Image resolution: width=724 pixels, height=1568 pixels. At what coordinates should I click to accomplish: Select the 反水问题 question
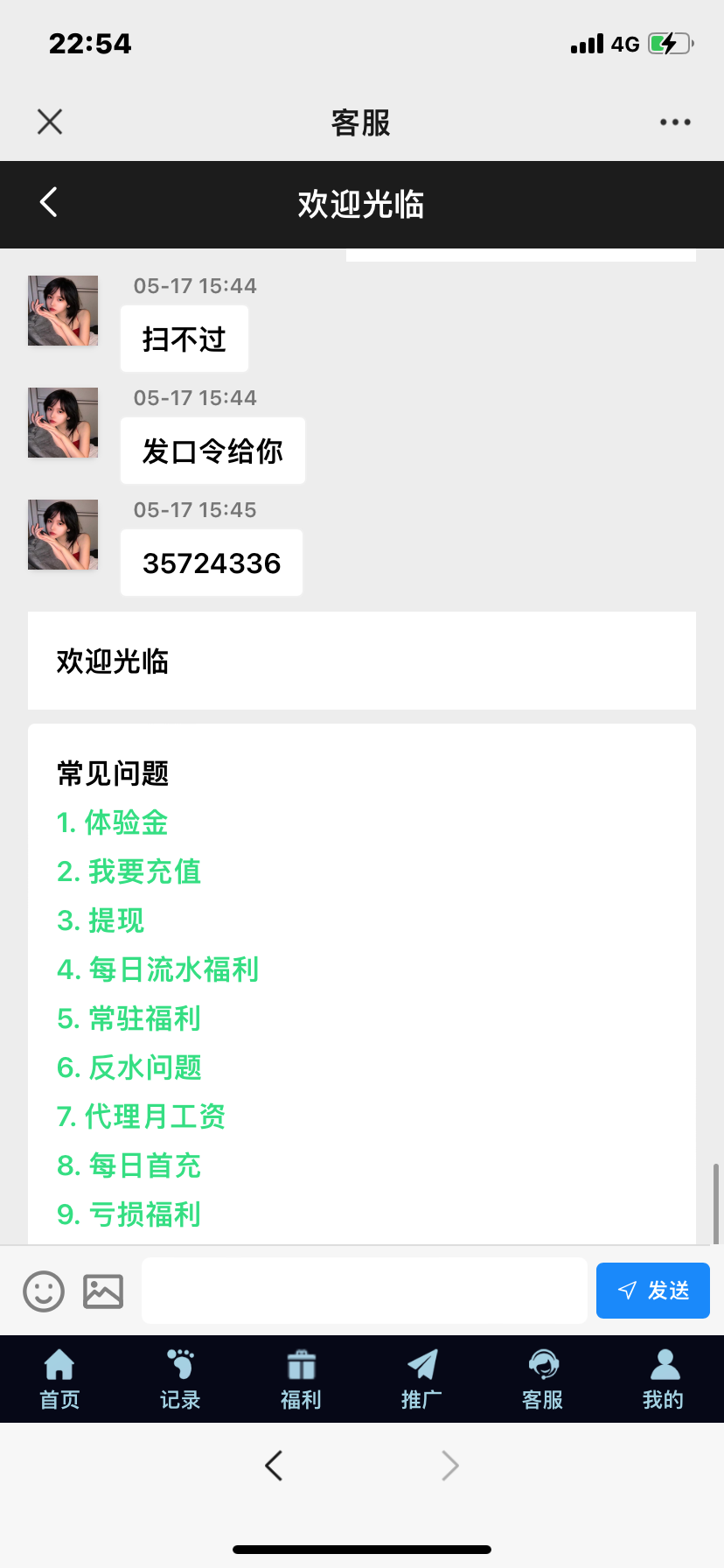(129, 1067)
